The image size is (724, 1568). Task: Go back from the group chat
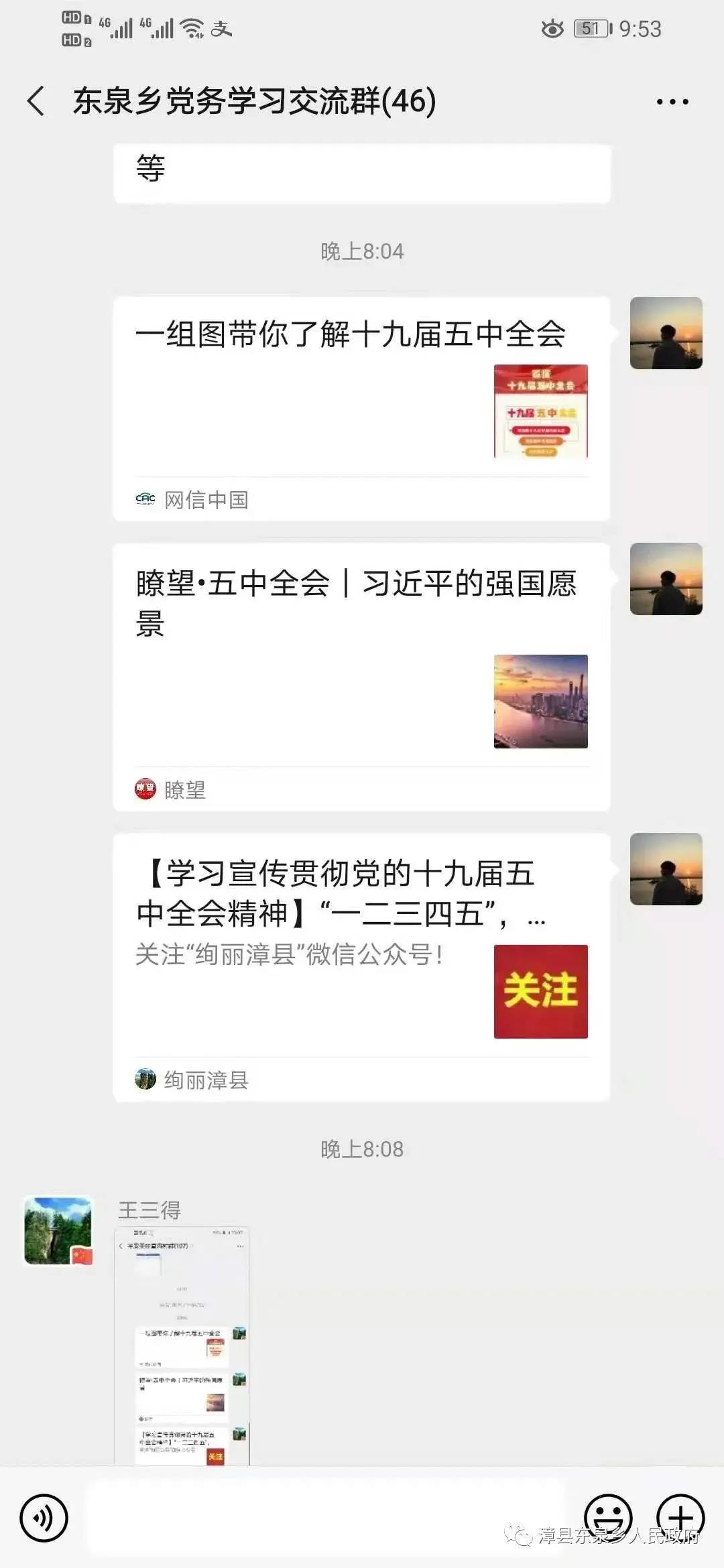[37, 102]
